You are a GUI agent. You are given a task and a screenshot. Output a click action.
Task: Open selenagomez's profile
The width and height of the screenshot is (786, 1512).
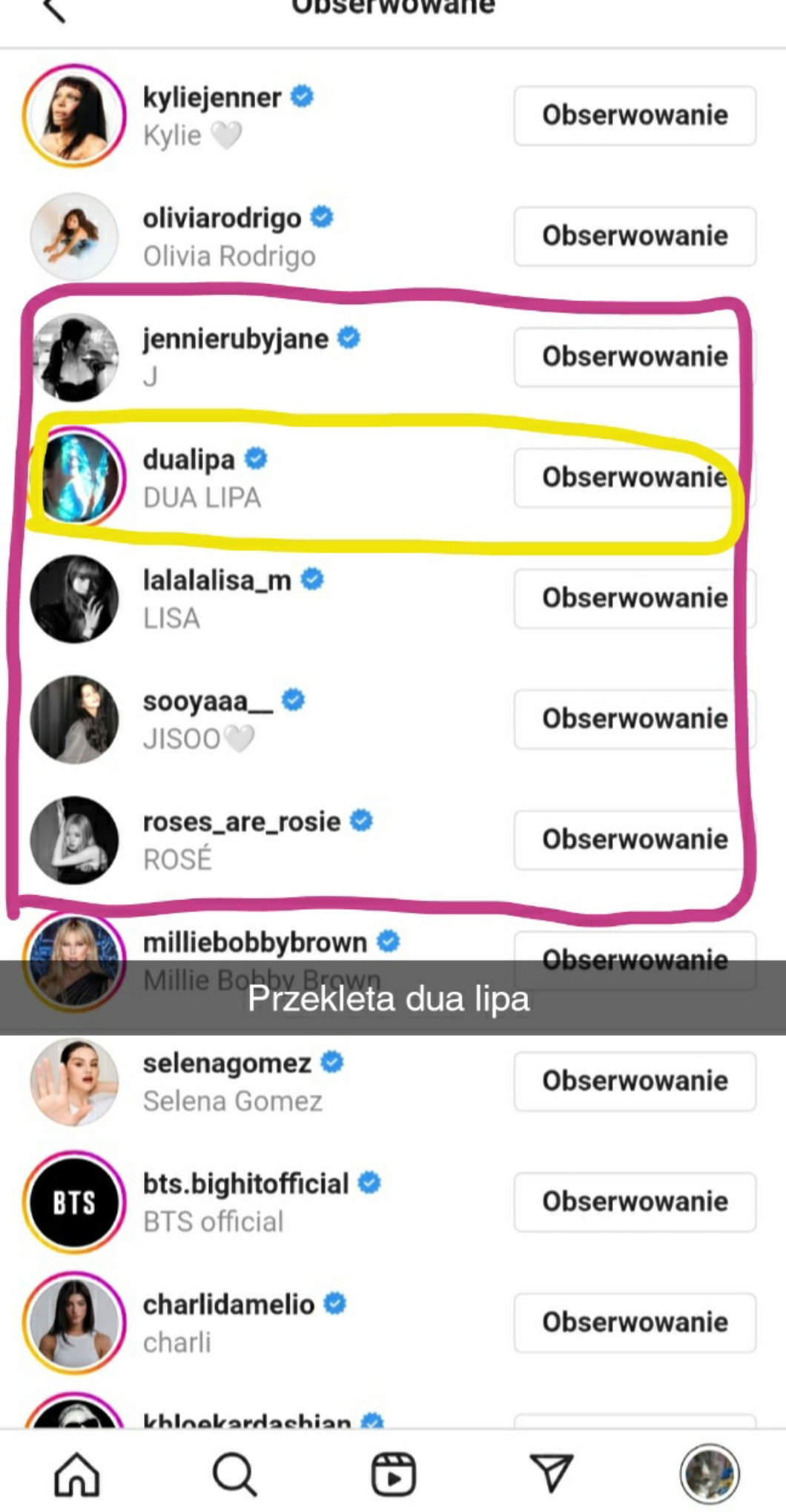click(226, 1064)
